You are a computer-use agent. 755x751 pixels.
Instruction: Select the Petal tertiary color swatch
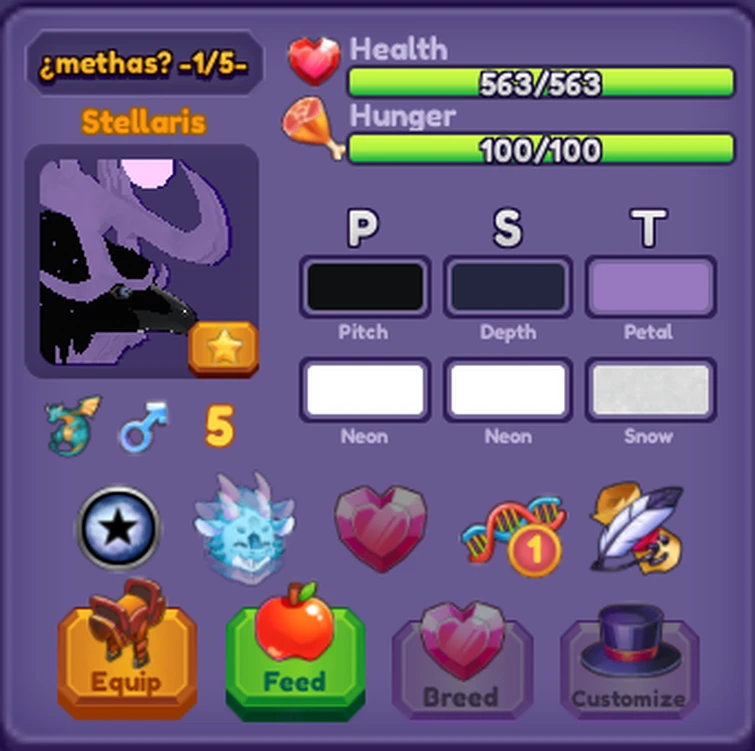tap(650, 287)
